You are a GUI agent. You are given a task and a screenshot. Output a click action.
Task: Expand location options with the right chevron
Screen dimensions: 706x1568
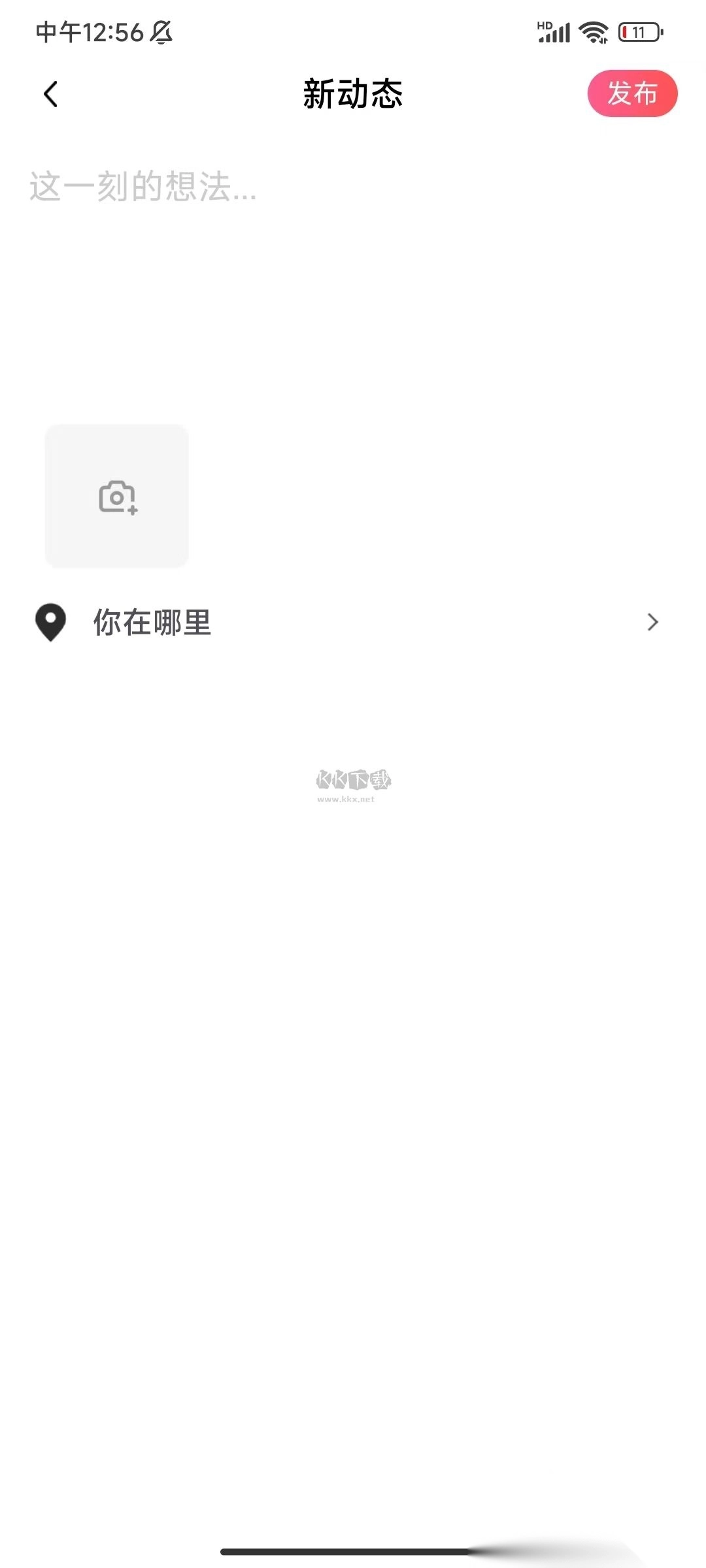click(x=652, y=623)
